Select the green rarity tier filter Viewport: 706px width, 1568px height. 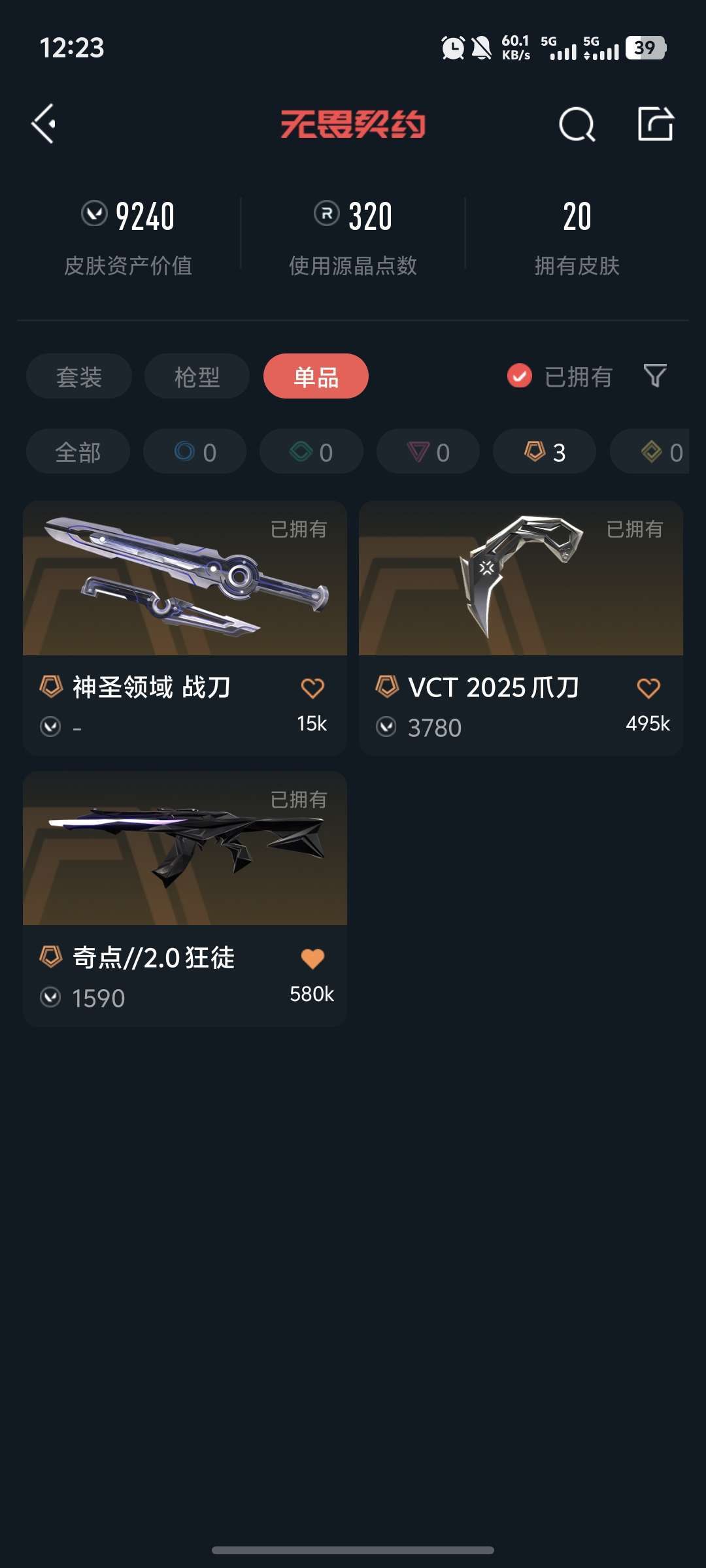tap(311, 451)
